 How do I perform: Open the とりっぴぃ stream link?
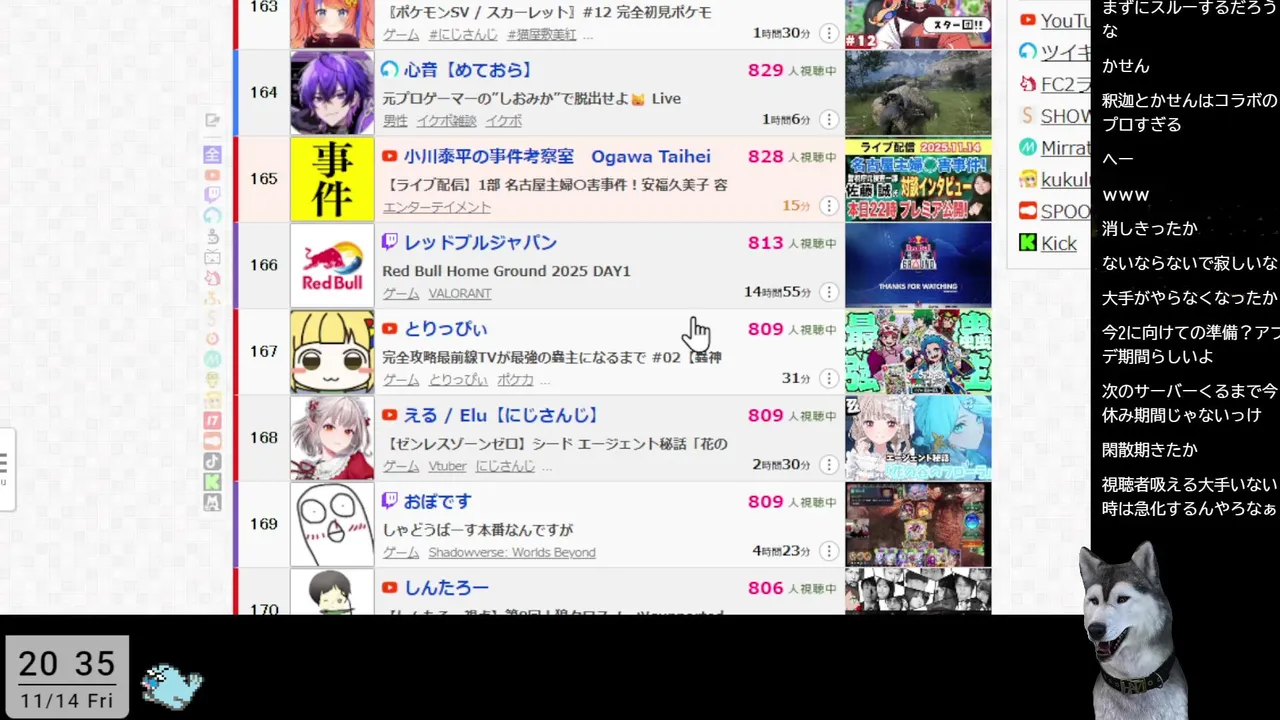(x=445, y=329)
